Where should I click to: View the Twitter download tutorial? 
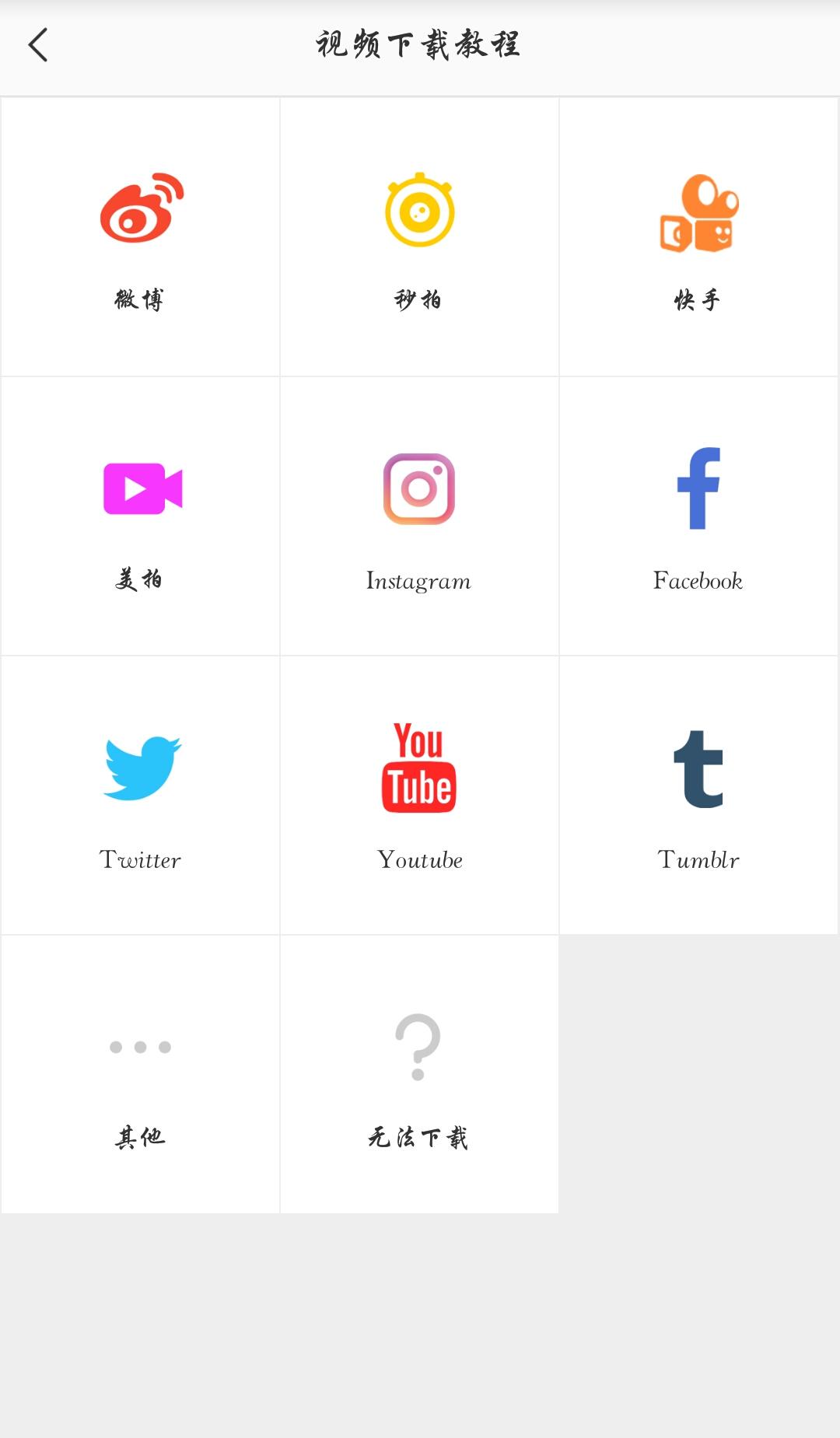point(141,795)
